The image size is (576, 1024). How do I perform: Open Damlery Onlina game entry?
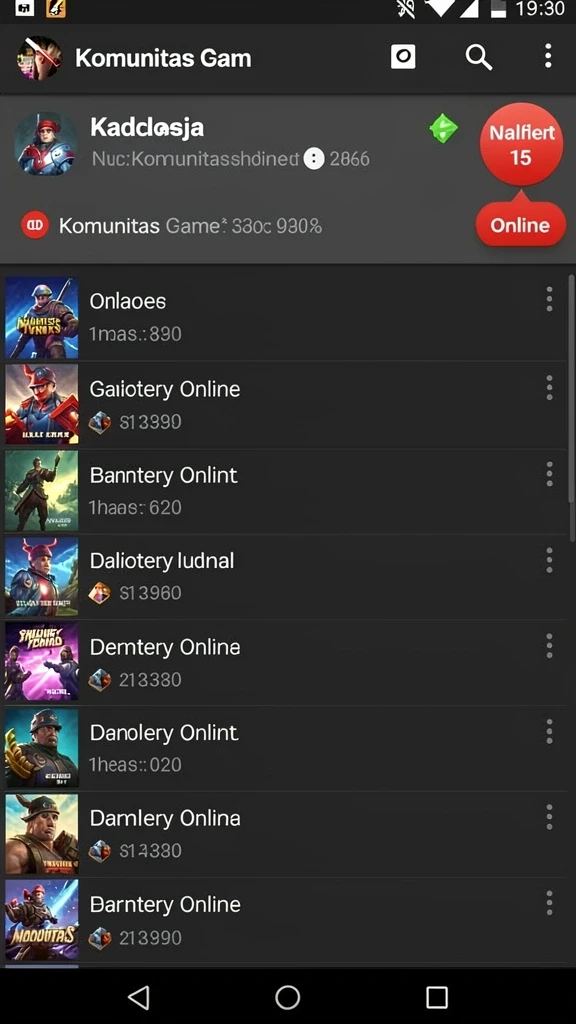tap(285, 834)
